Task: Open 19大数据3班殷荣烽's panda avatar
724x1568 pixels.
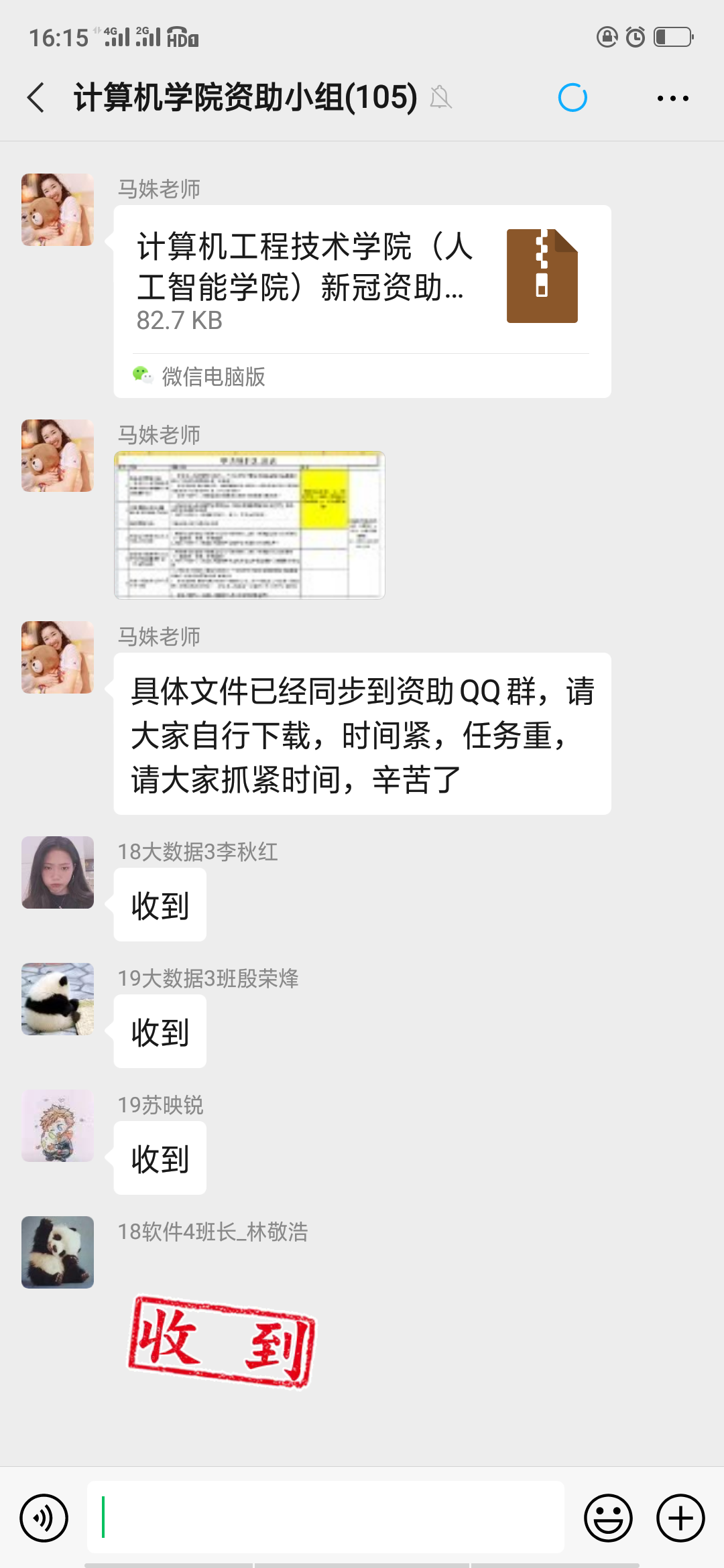Action: click(x=58, y=999)
